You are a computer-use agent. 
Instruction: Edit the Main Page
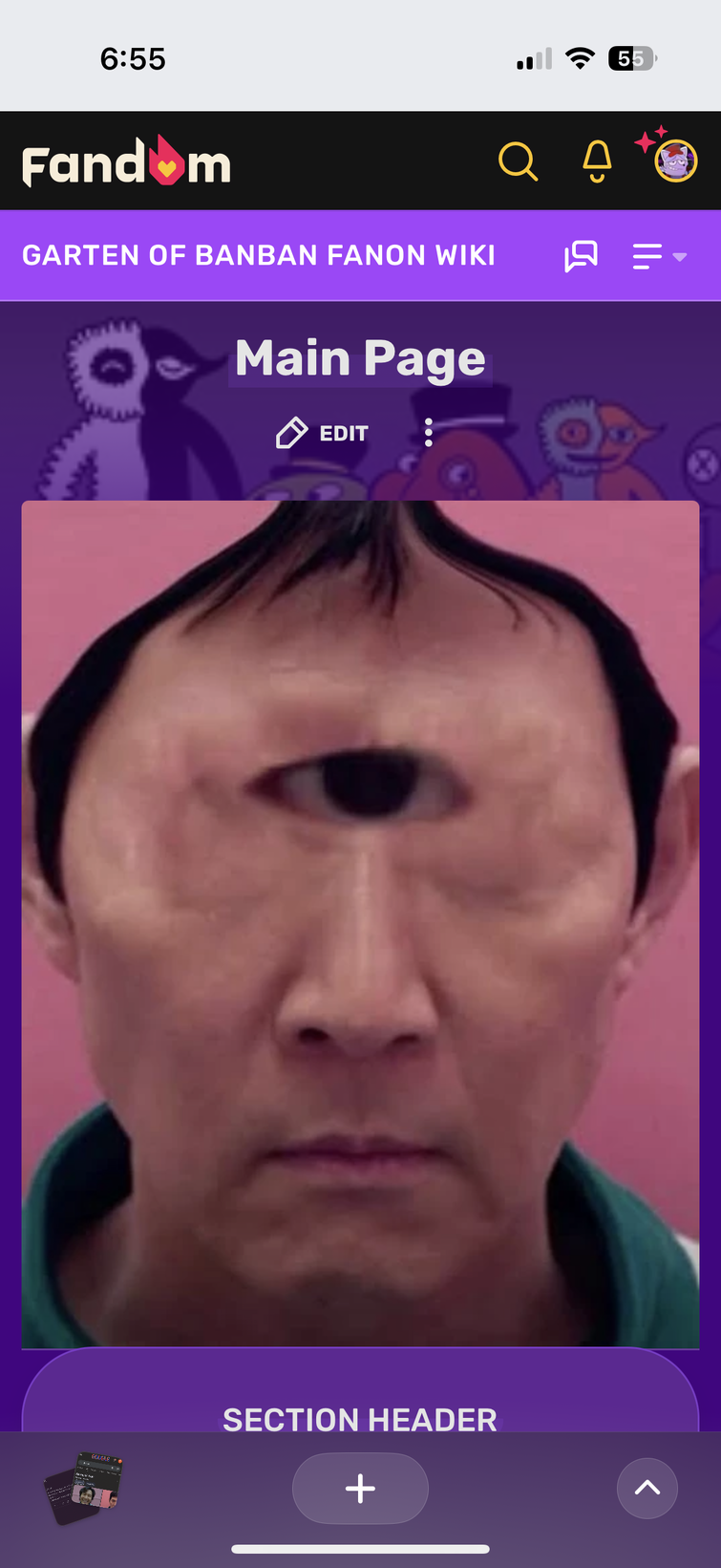[323, 433]
